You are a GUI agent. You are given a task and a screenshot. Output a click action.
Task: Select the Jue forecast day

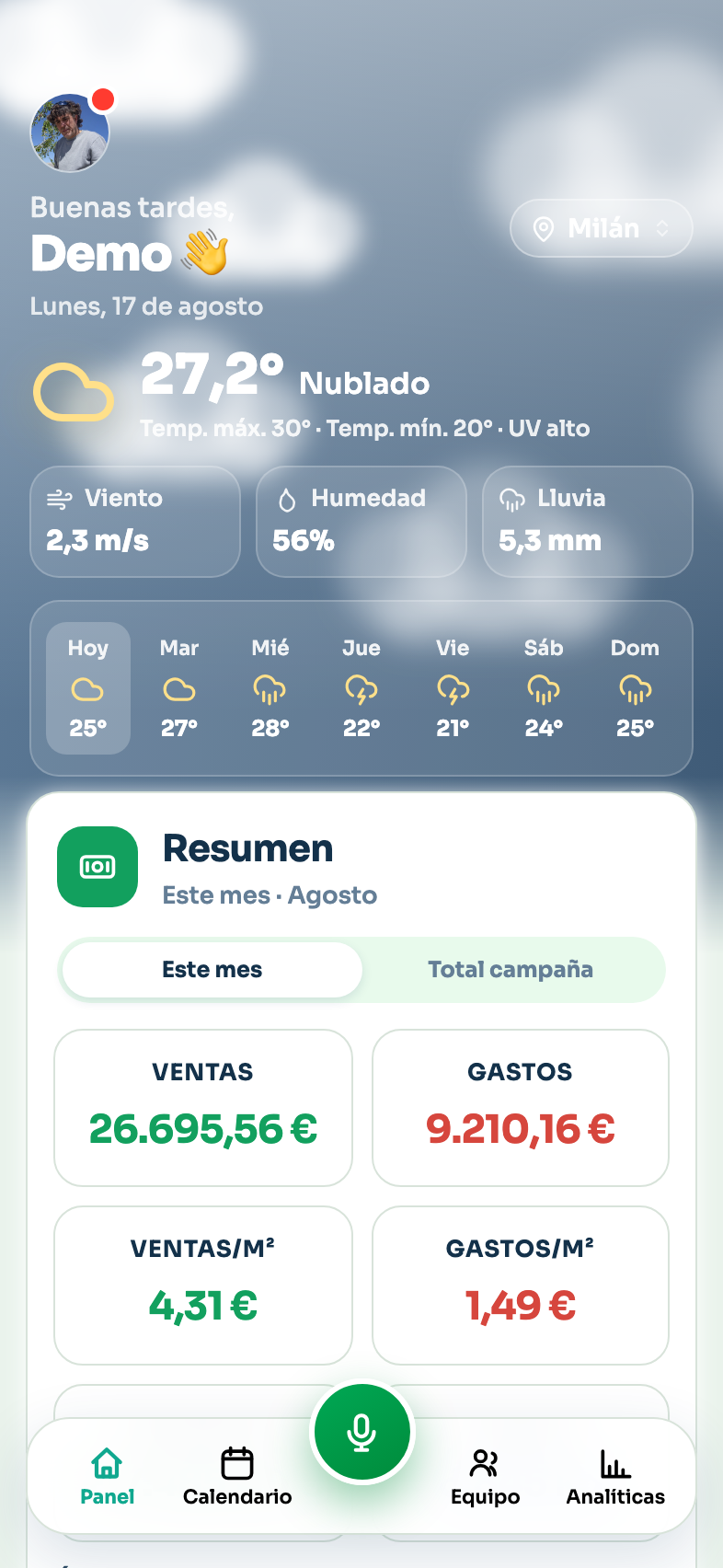(361, 688)
